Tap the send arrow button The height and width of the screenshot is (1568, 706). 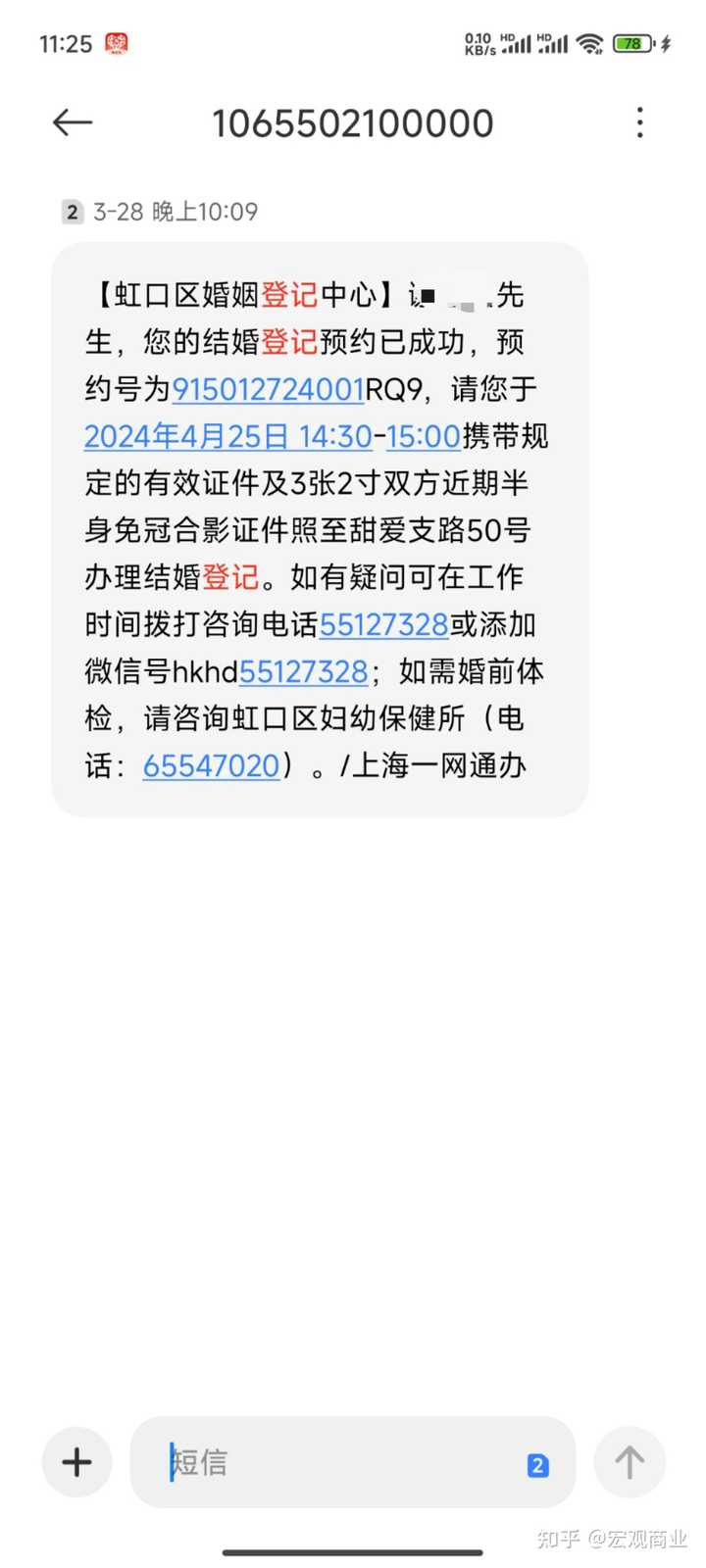[630, 1462]
